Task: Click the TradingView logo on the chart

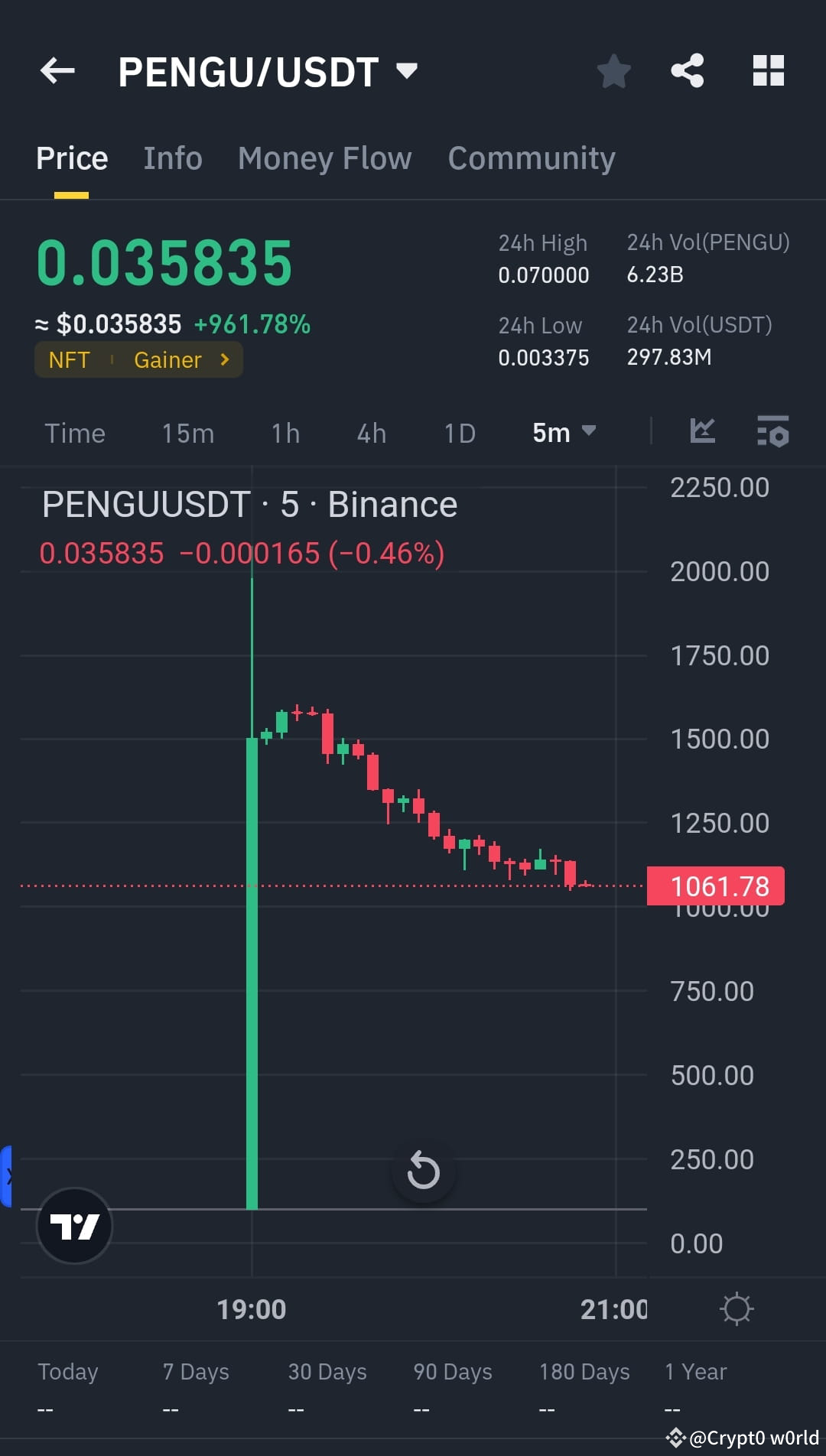Action: click(73, 1224)
